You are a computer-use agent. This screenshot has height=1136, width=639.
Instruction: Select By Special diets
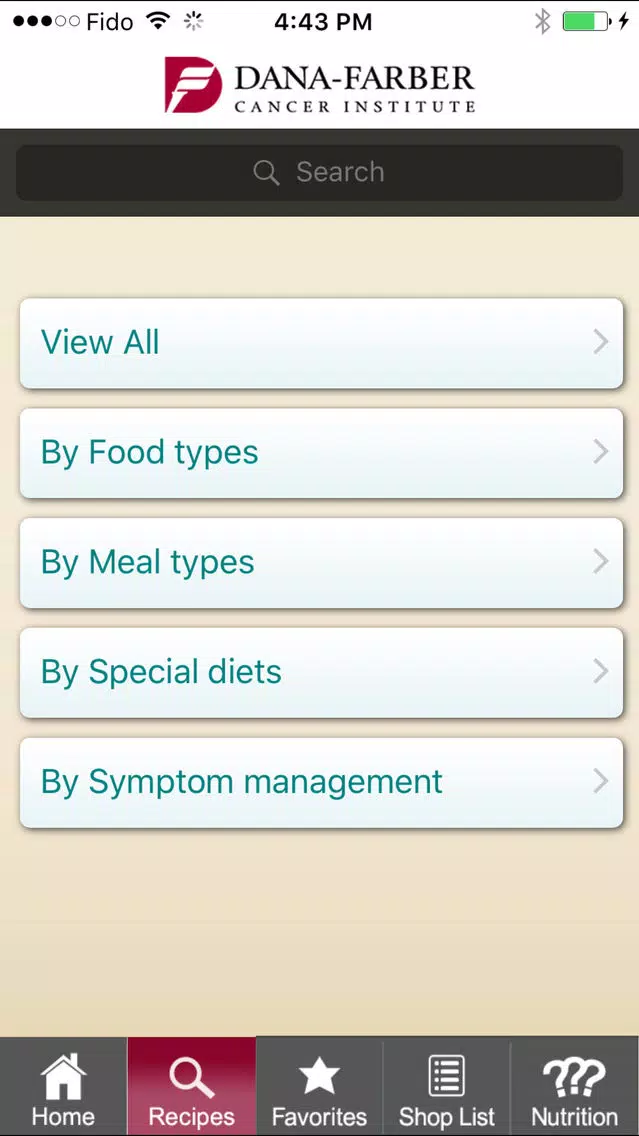321,672
